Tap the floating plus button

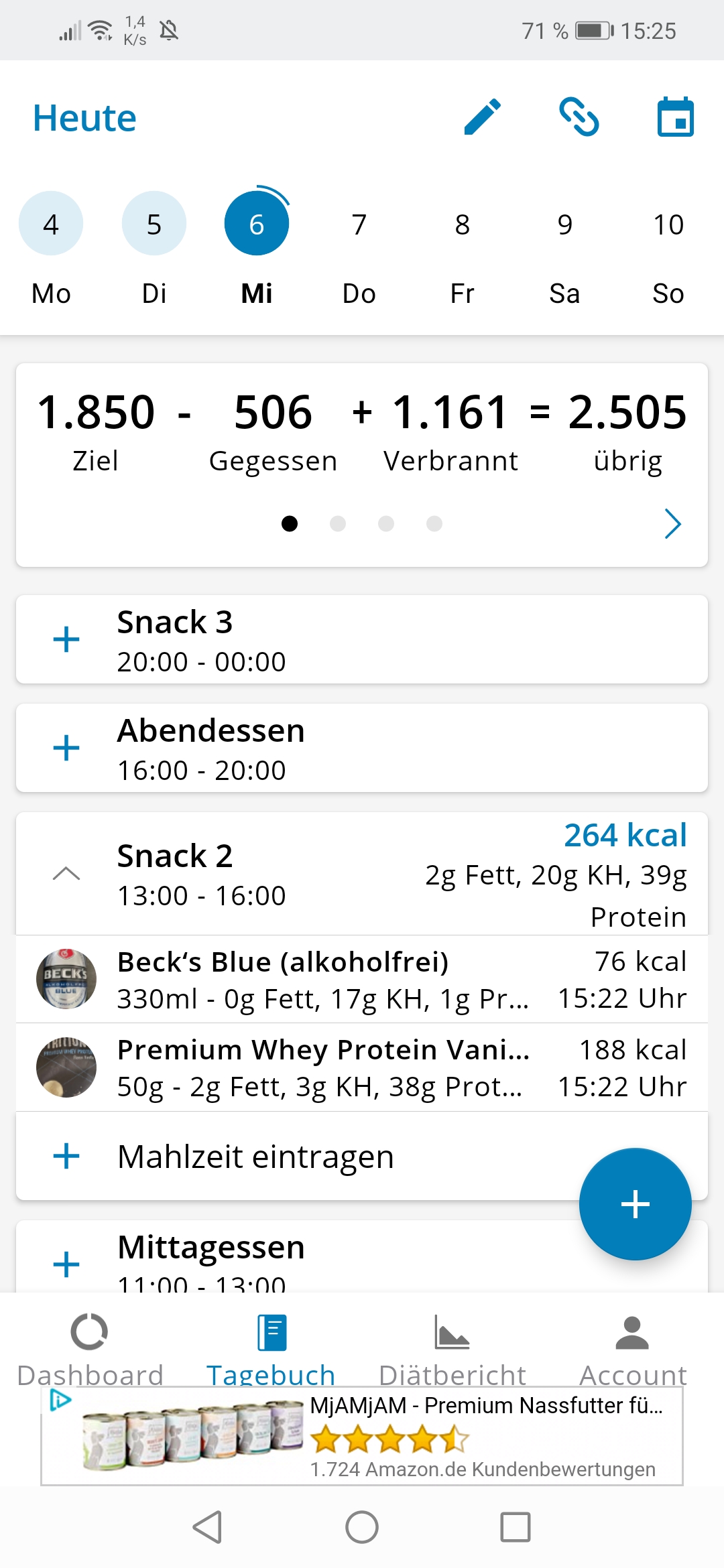[x=635, y=1204]
